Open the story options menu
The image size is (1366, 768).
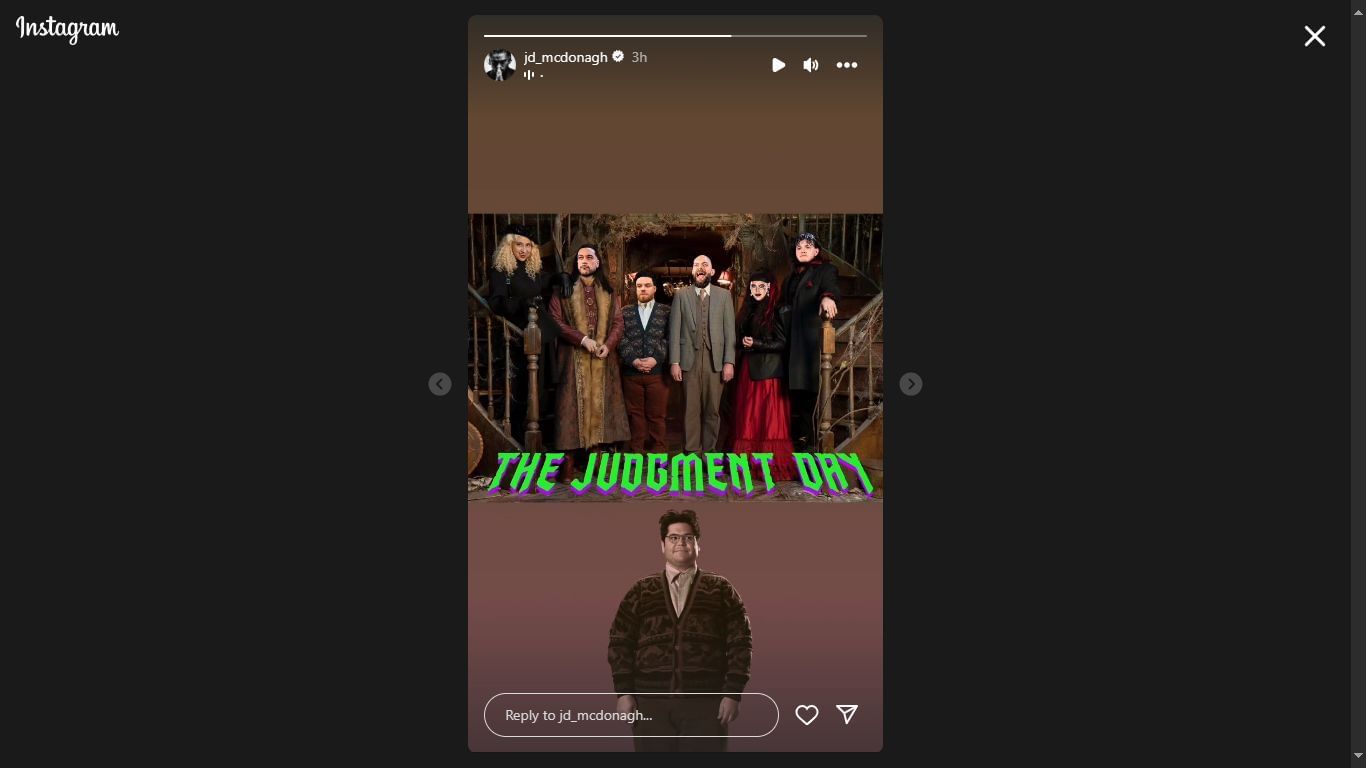847,65
